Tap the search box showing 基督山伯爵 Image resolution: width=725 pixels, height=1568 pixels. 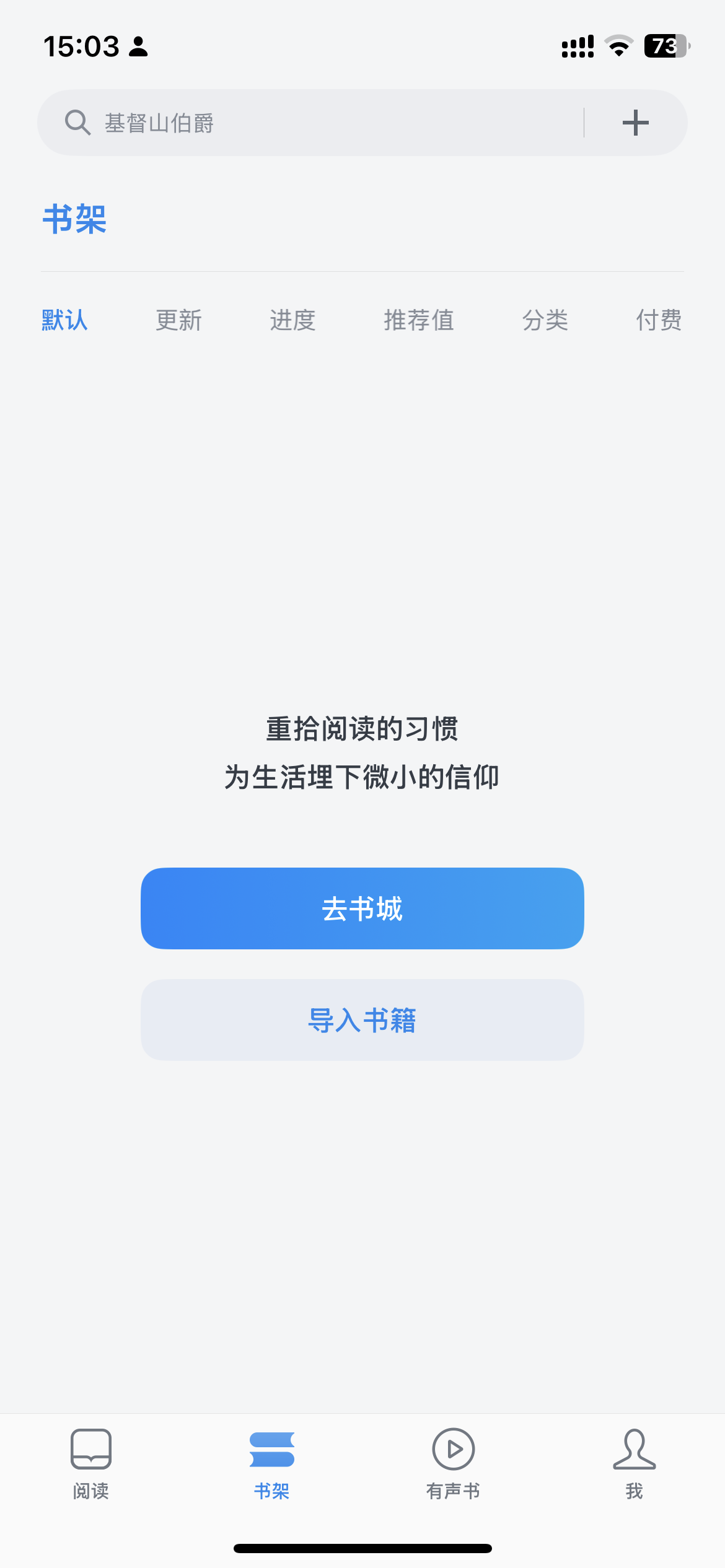[310, 123]
